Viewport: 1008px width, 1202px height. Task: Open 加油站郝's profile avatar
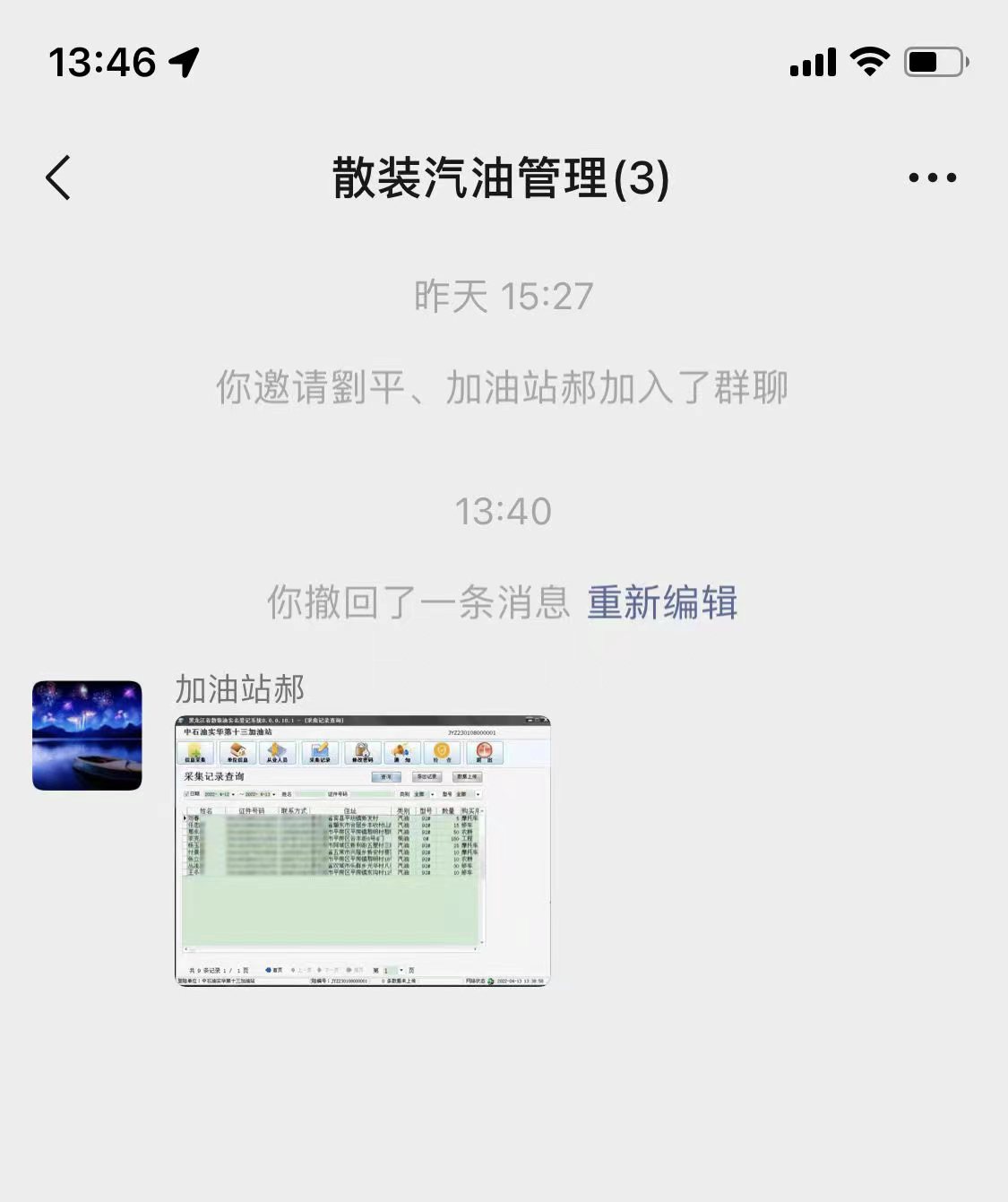tap(87, 735)
